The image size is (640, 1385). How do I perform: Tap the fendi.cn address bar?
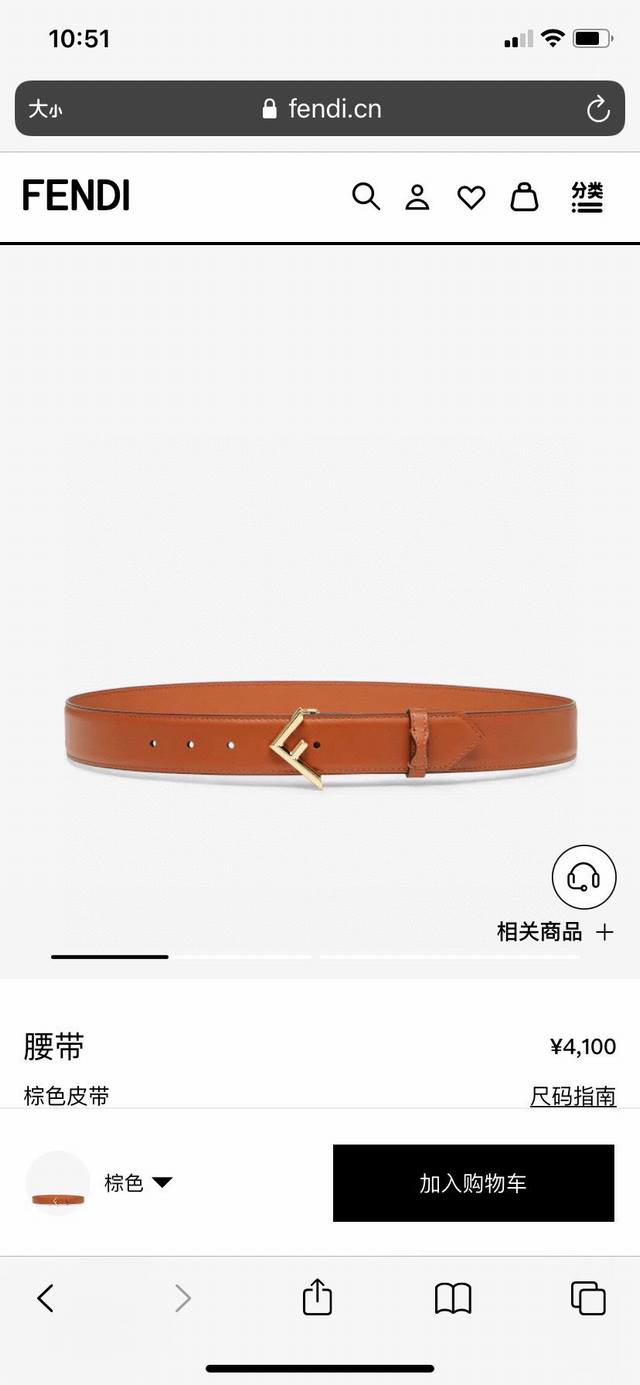320,109
